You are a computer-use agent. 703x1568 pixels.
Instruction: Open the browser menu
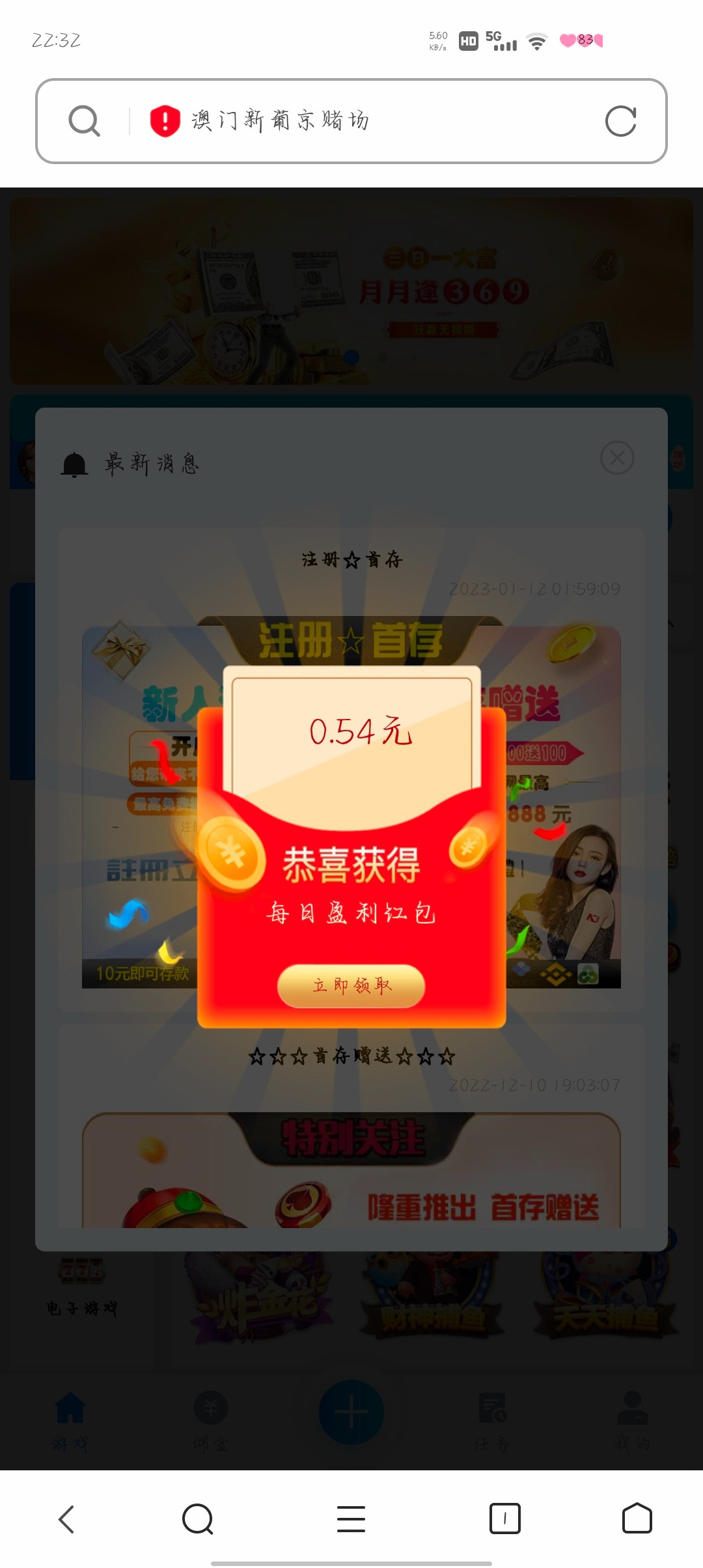pos(351,1519)
